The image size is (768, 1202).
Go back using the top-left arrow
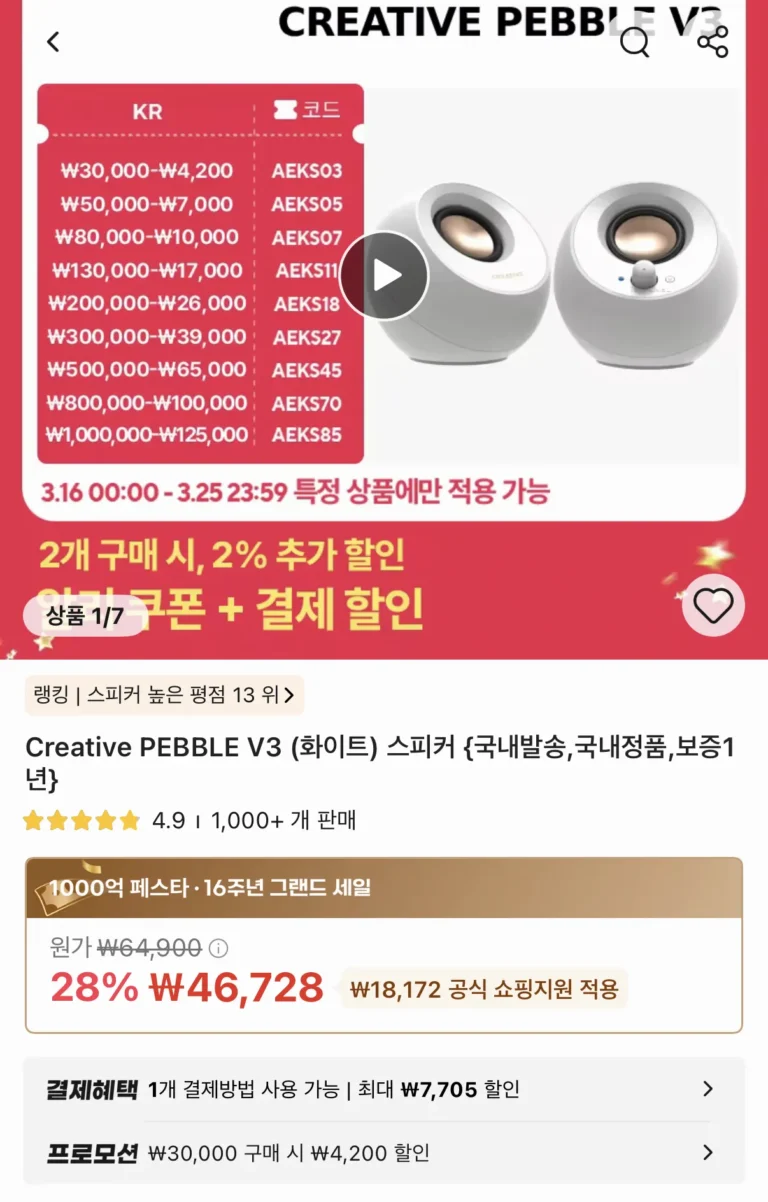point(54,42)
